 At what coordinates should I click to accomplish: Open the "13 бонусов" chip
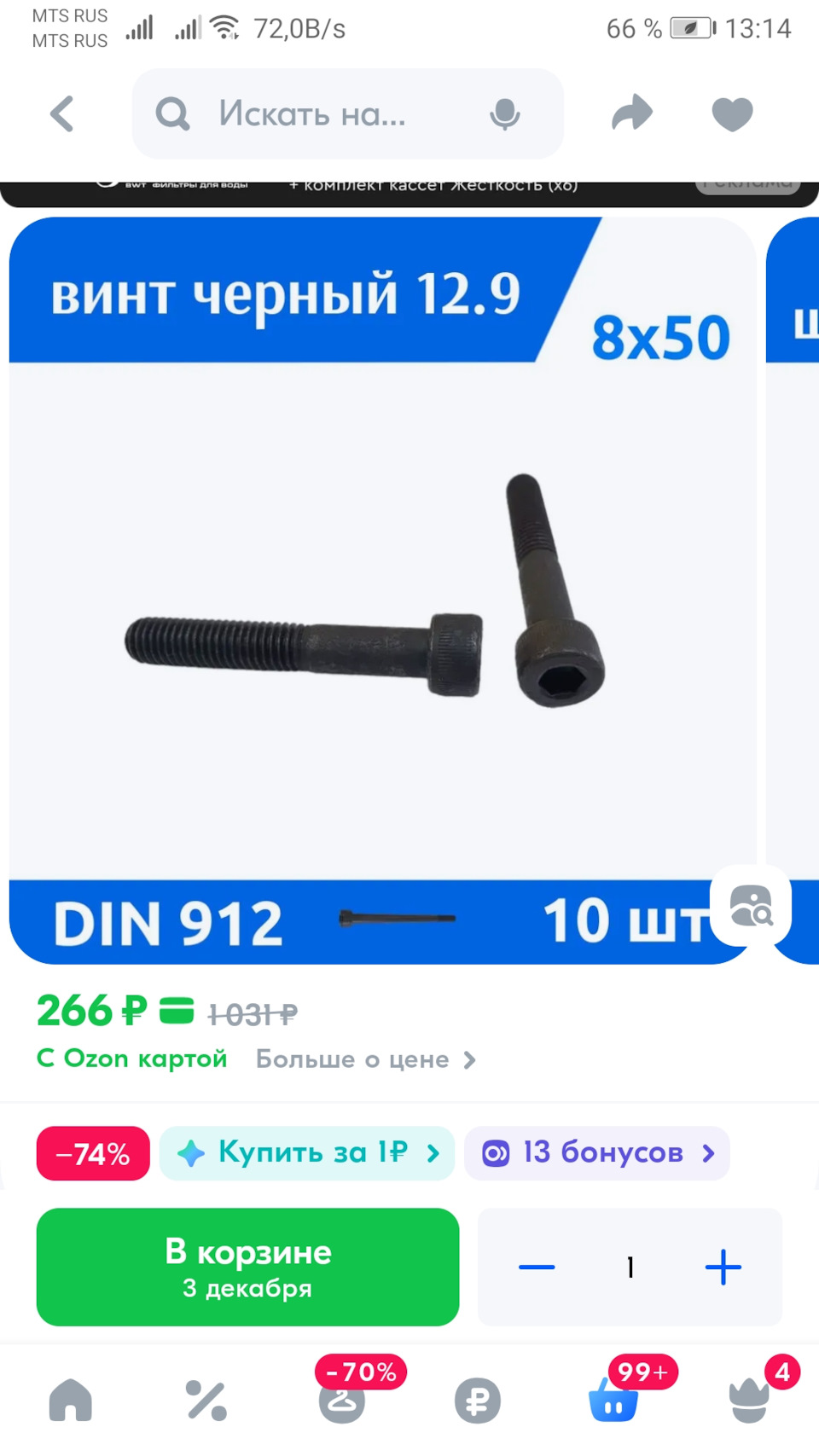point(597,1153)
